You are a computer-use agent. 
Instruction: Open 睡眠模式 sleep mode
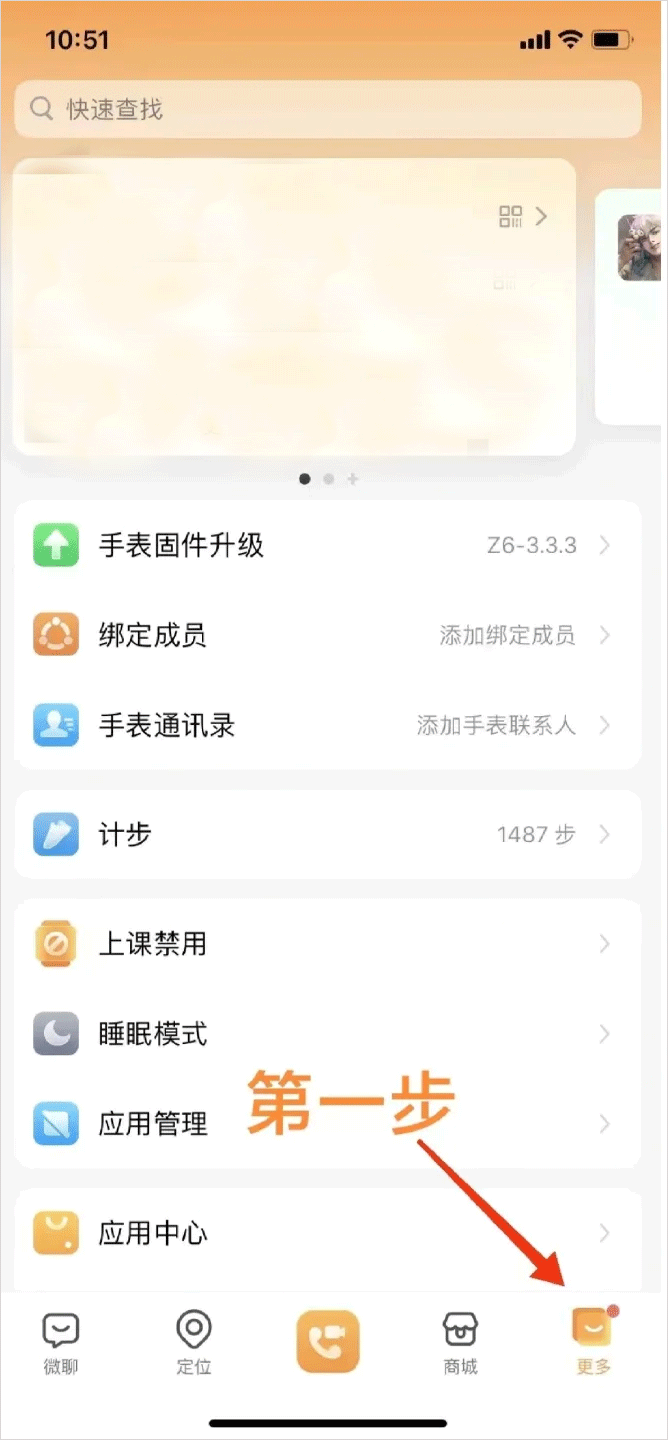[327, 1033]
